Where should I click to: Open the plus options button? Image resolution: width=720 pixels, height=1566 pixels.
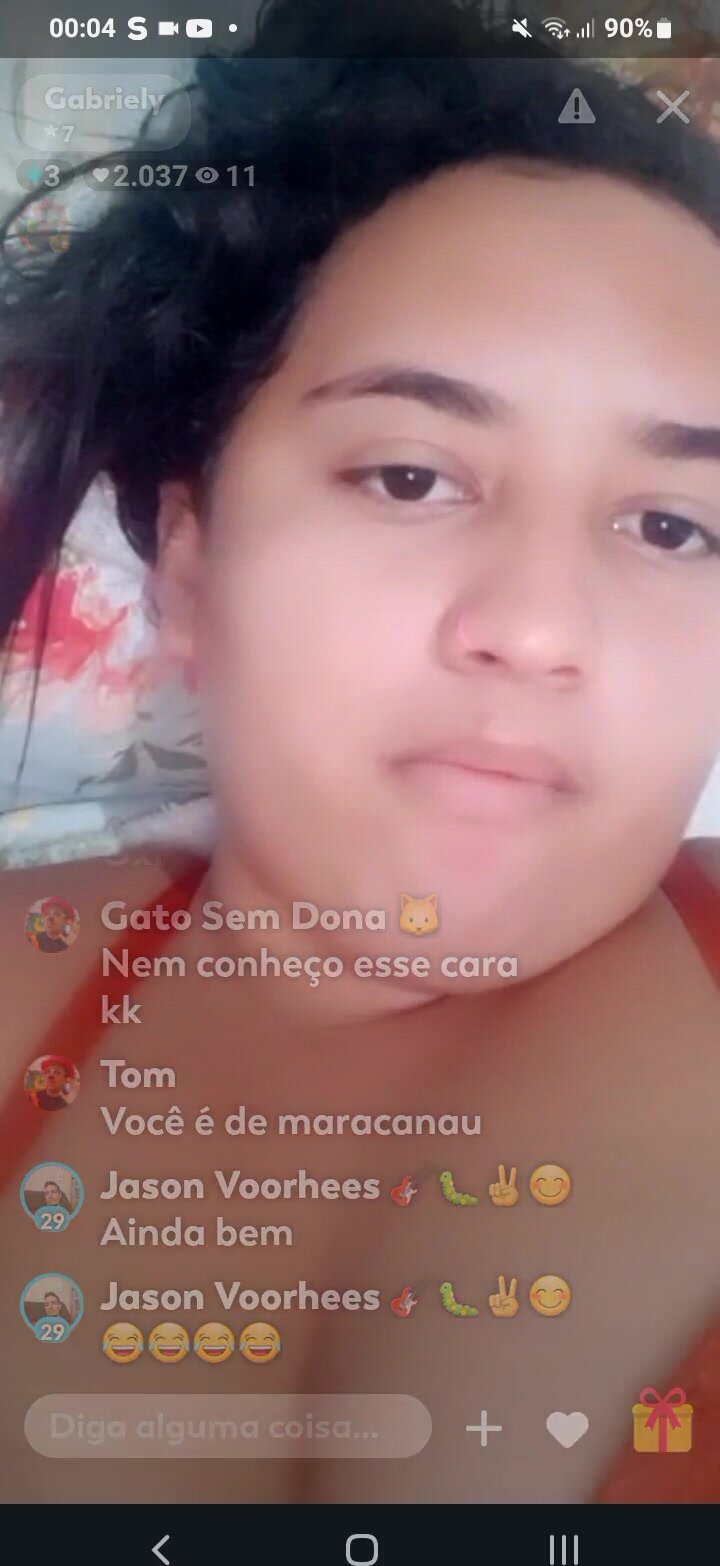pos(484,1429)
